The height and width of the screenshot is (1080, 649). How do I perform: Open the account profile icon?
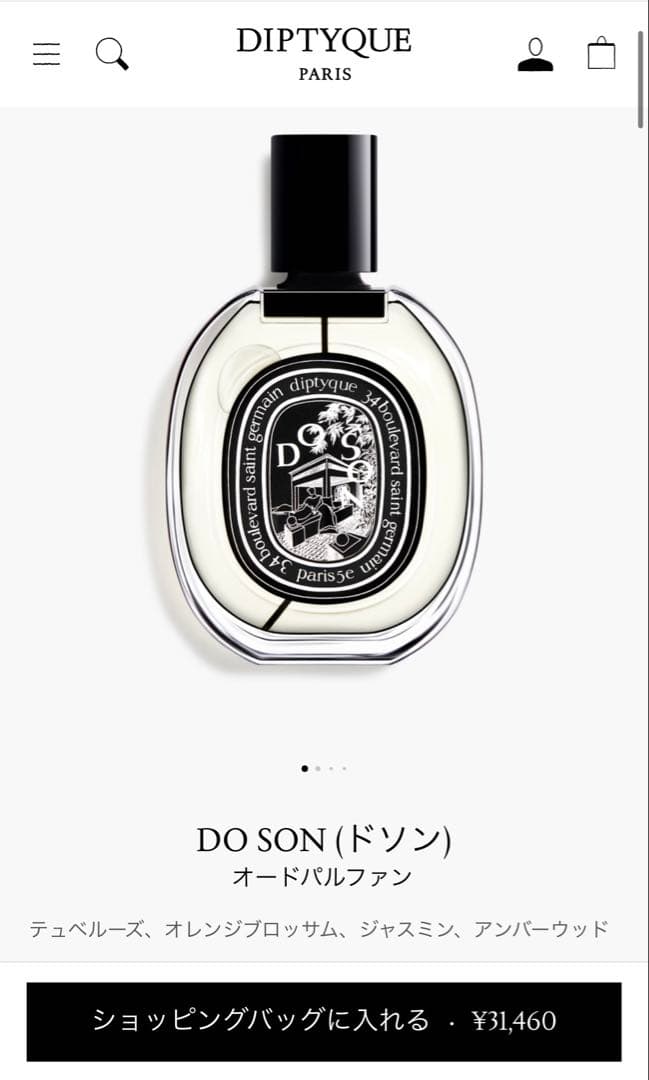coord(535,54)
